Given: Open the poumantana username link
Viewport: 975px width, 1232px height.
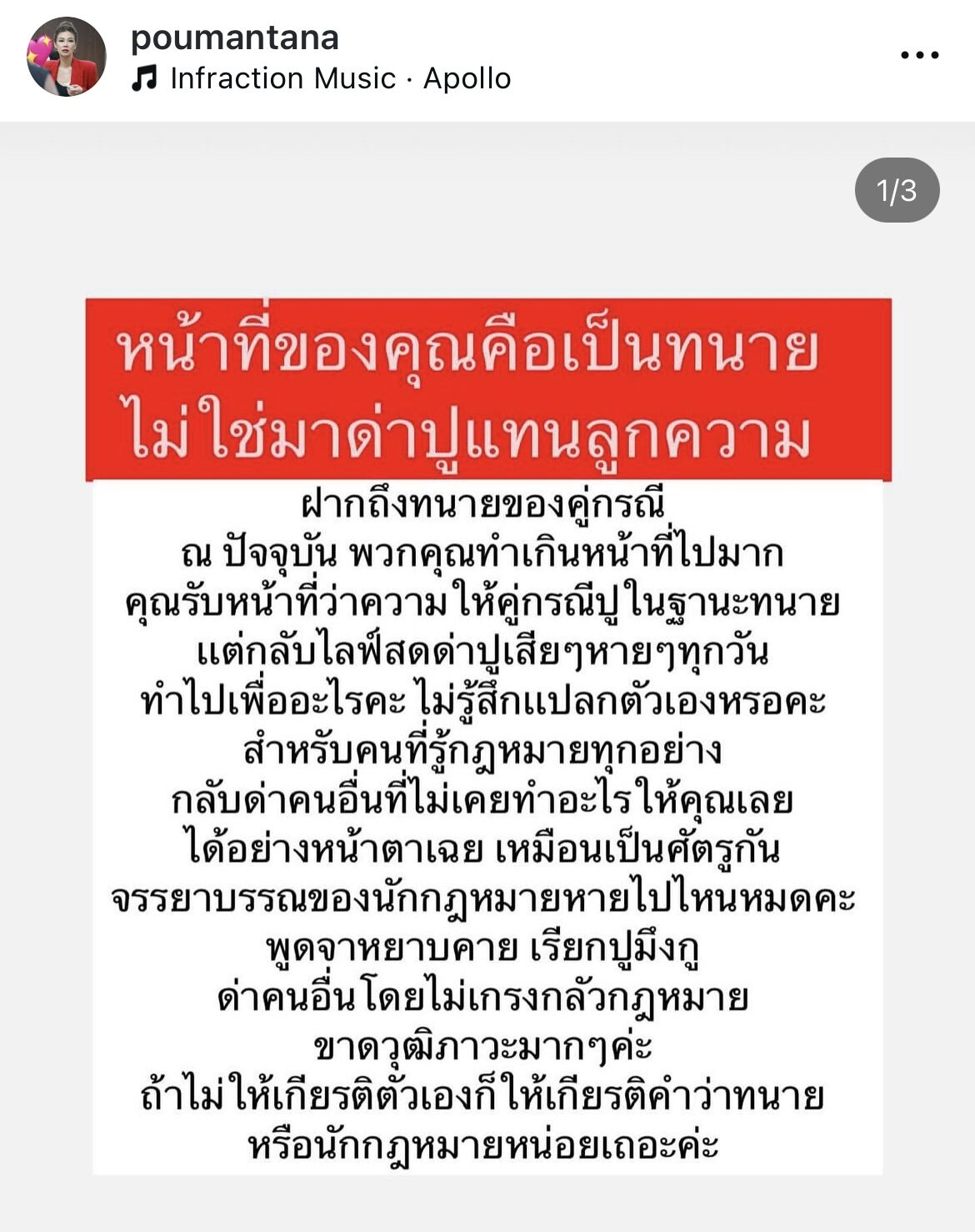Looking at the screenshot, I should tap(235, 38).
